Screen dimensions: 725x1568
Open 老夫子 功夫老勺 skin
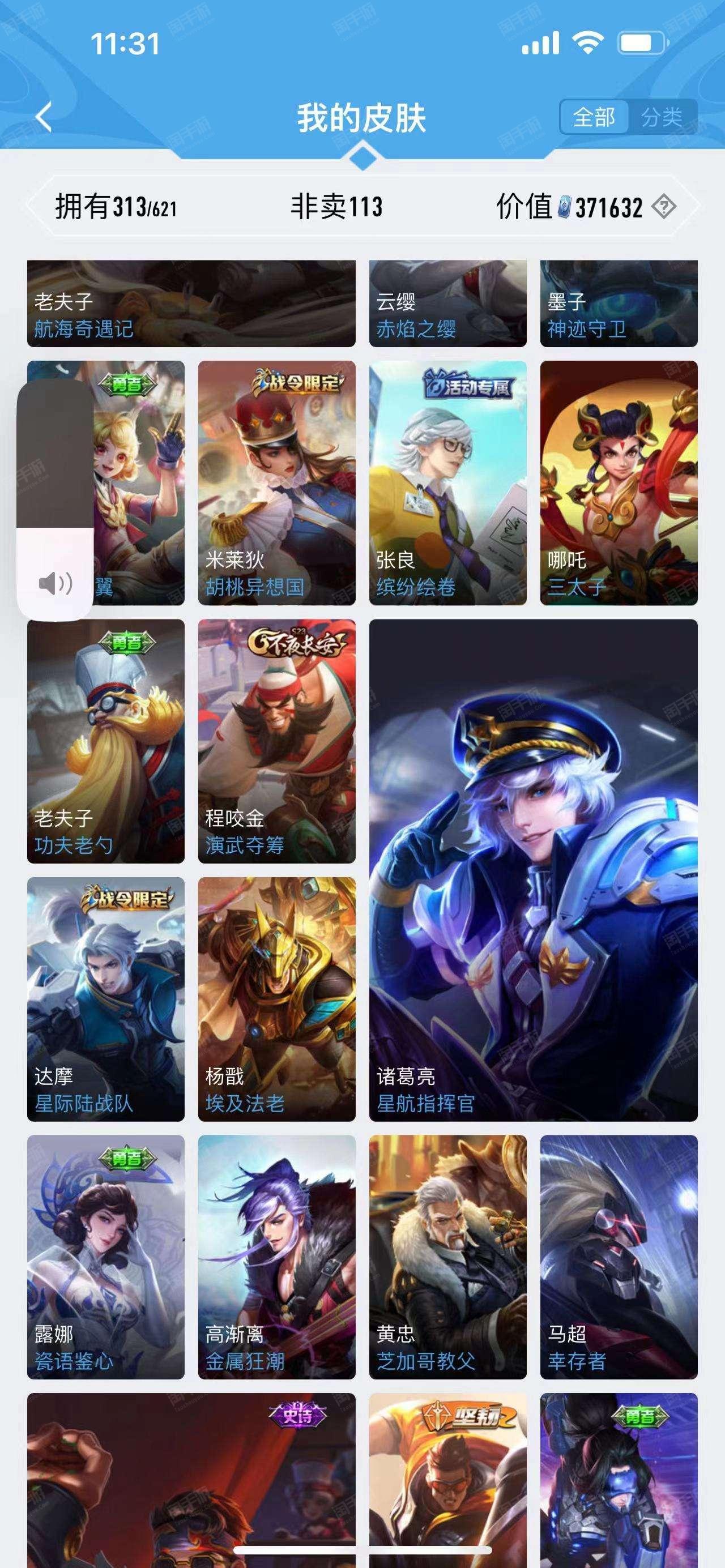click(106, 741)
